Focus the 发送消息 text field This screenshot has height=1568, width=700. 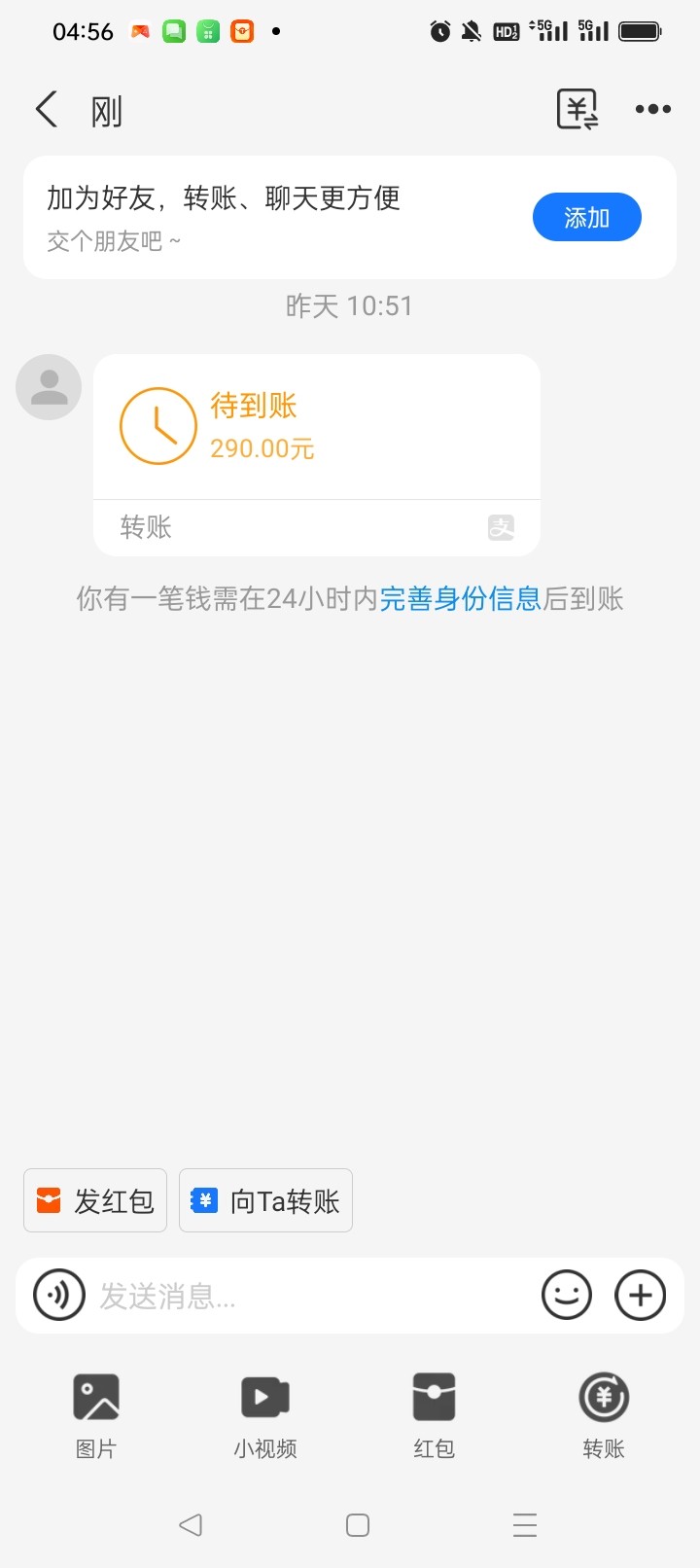point(311,1296)
